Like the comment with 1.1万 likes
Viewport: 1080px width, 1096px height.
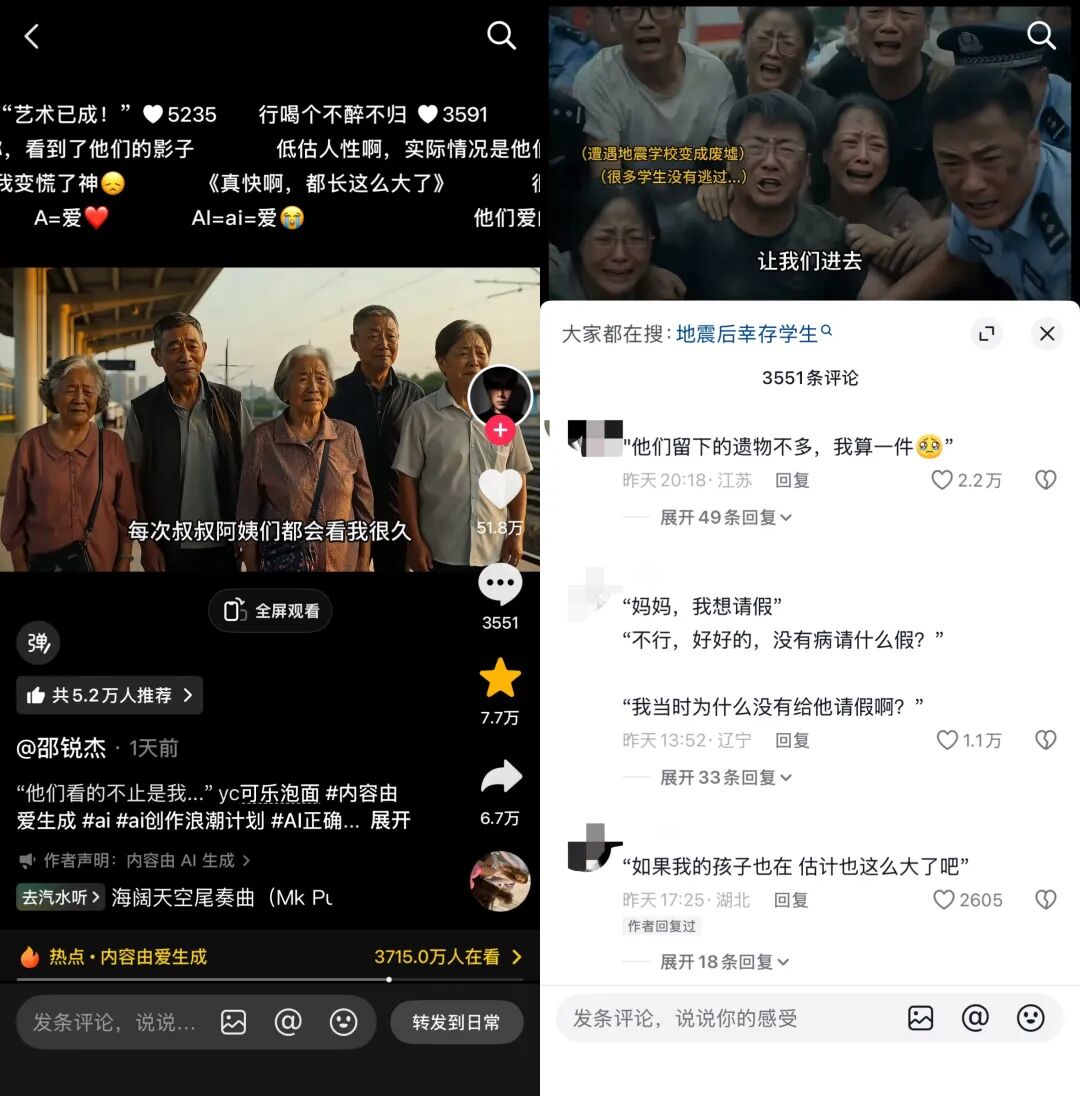(x=946, y=740)
